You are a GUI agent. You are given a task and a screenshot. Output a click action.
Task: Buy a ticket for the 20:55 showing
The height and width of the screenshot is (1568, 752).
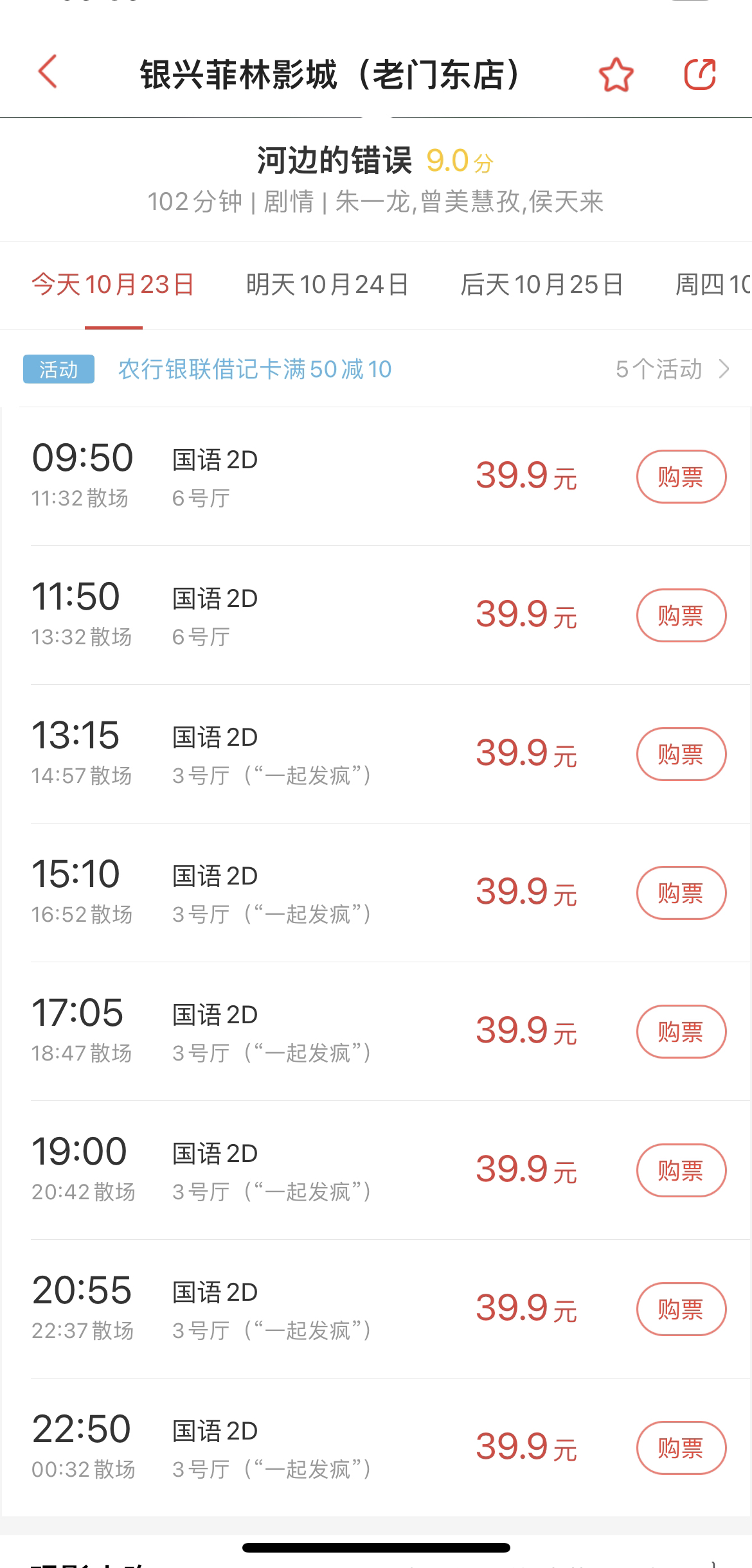(x=681, y=1309)
